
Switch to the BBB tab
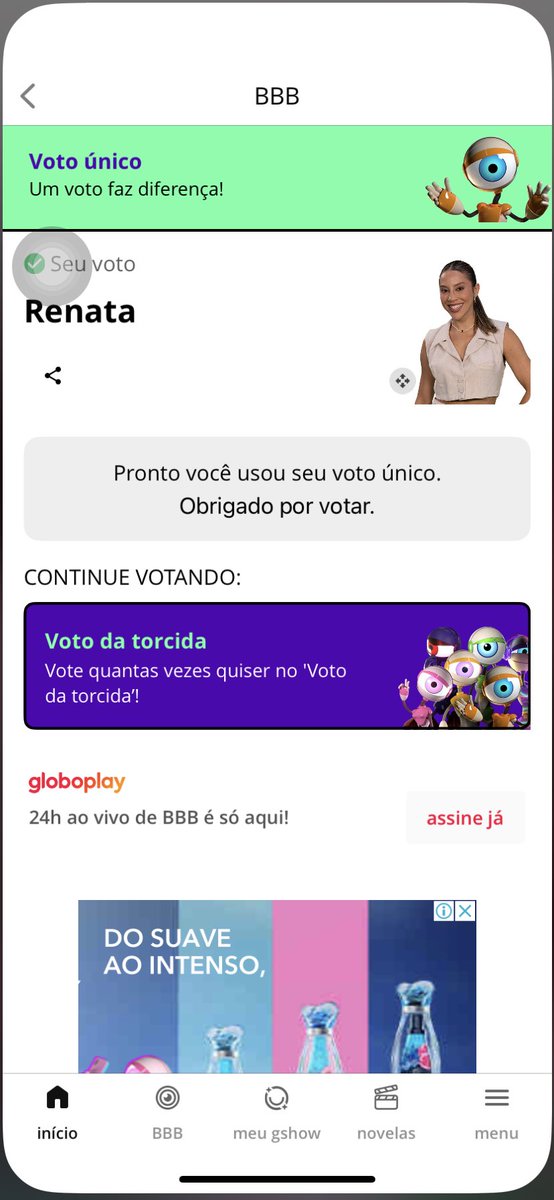tap(167, 1114)
